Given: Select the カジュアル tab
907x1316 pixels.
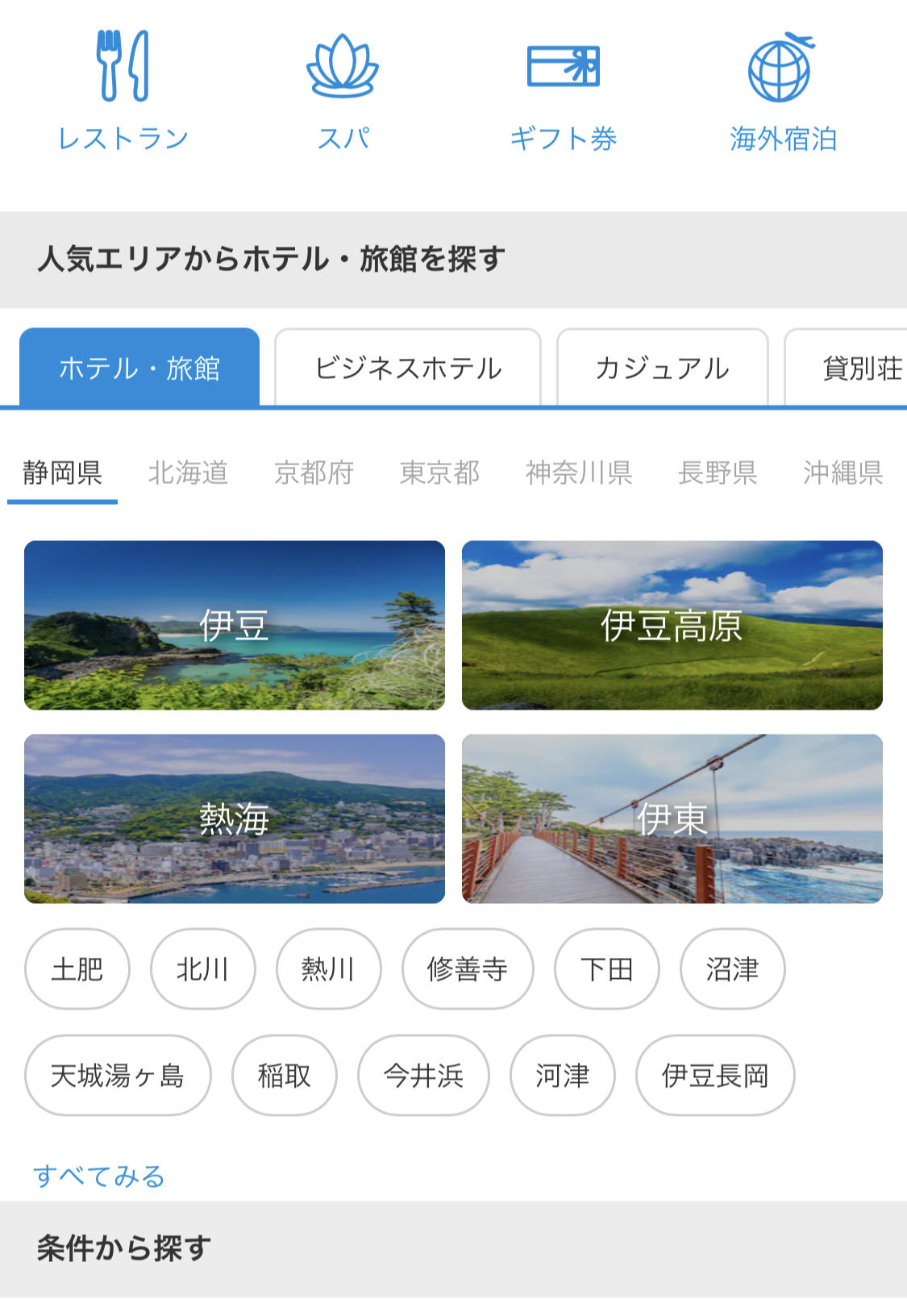Looking at the screenshot, I should coord(662,369).
